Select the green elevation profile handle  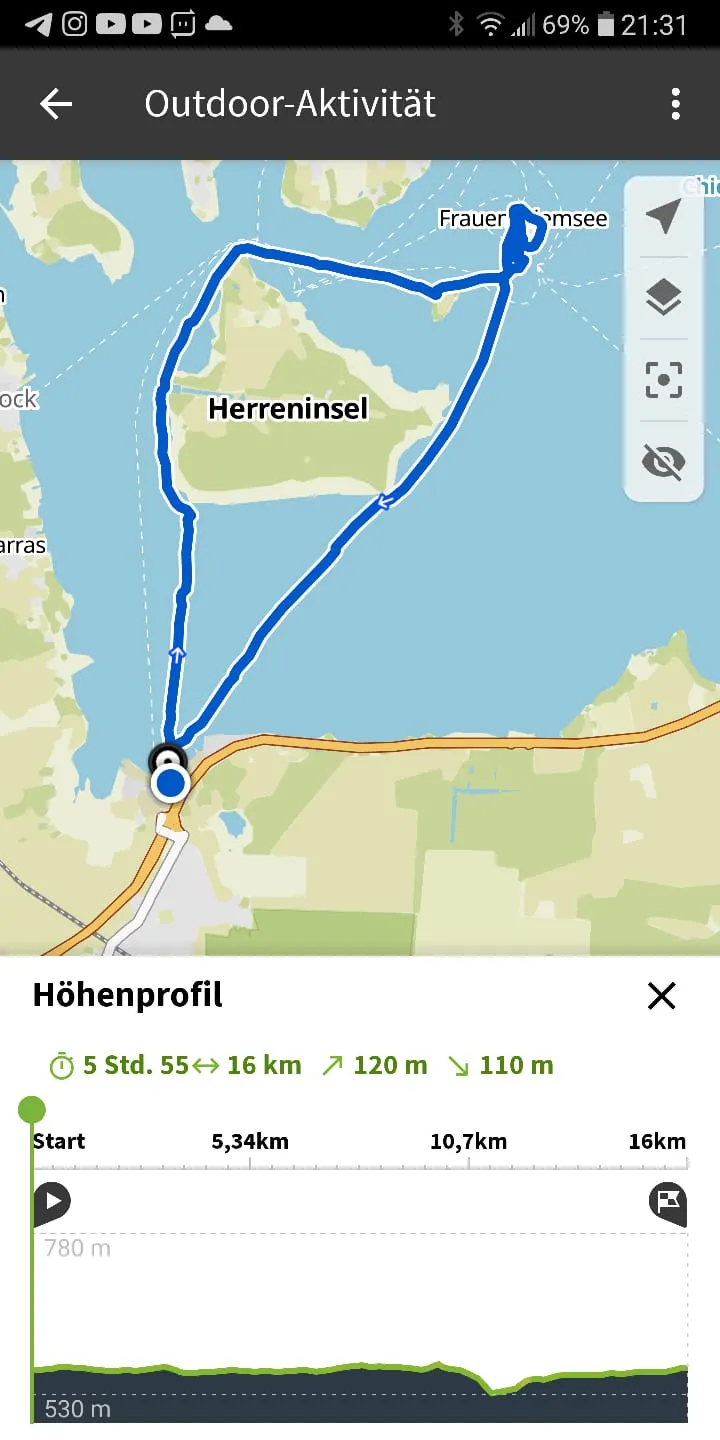[32, 1109]
